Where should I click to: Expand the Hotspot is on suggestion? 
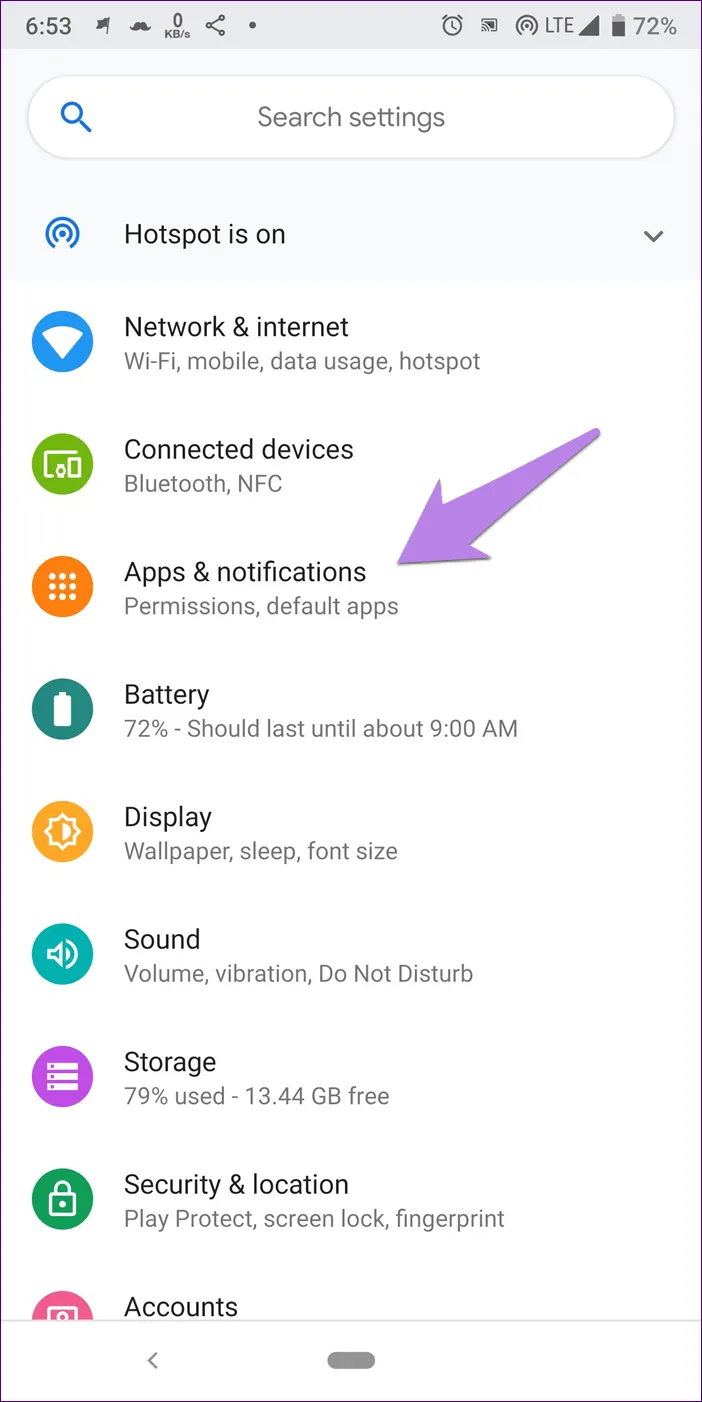[x=653, y=236]
